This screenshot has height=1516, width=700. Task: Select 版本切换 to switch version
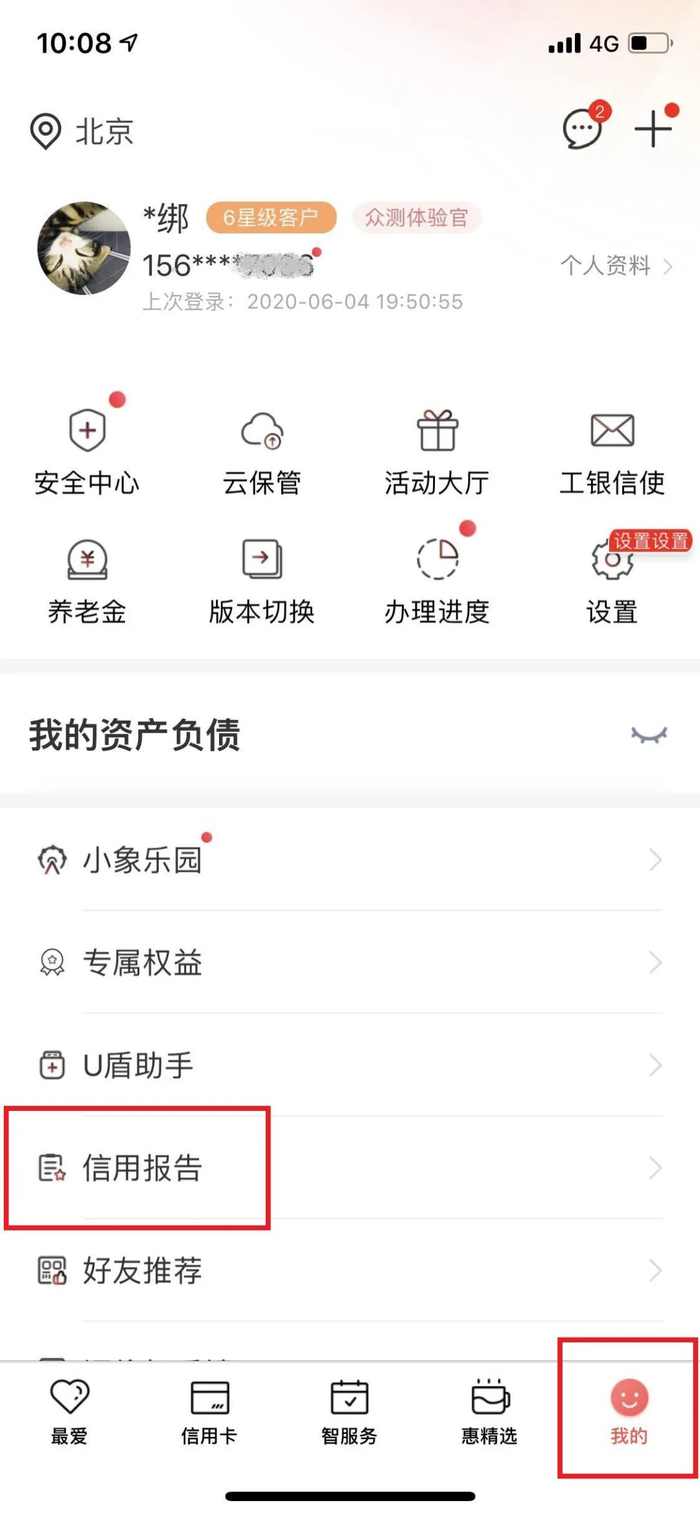point(262,582)
